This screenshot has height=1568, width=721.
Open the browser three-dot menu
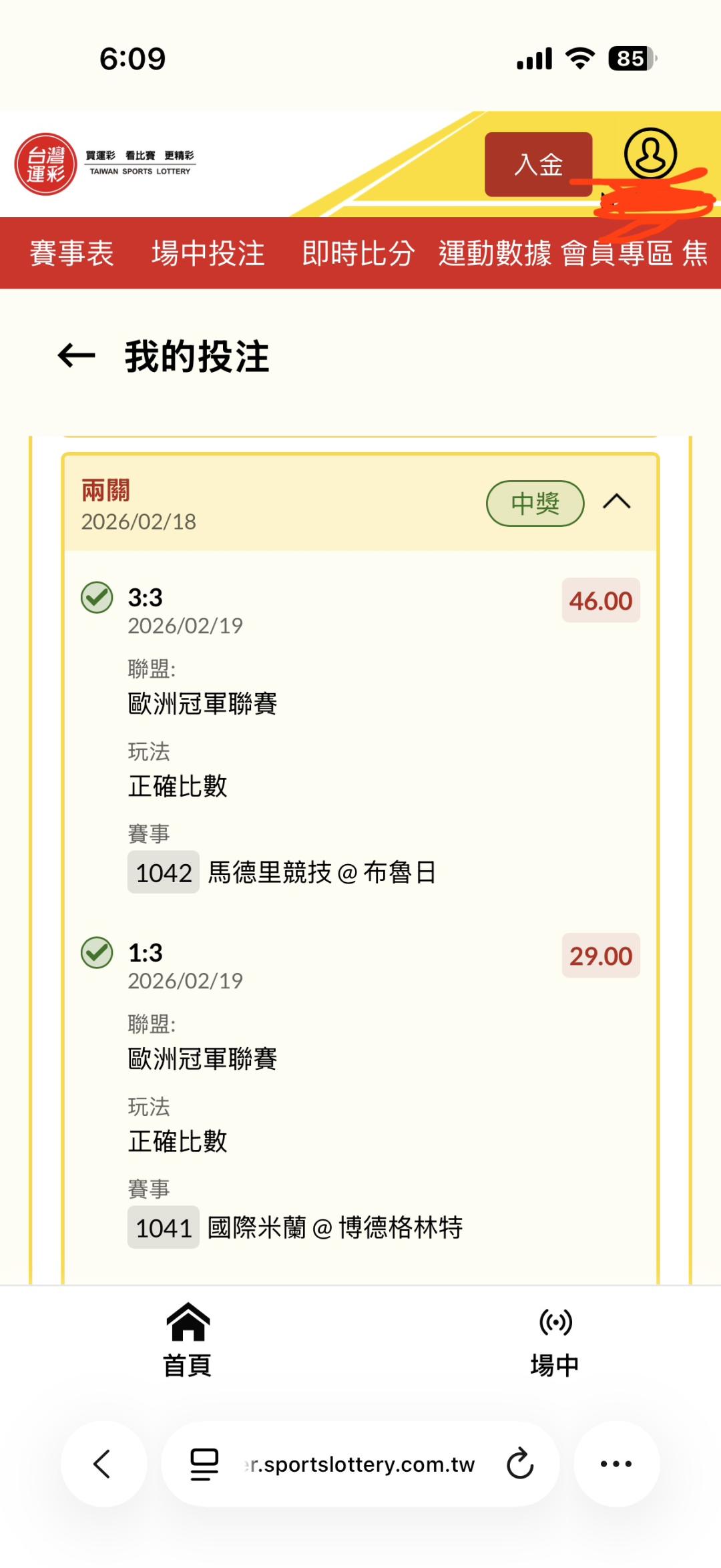coord(616,1464)
